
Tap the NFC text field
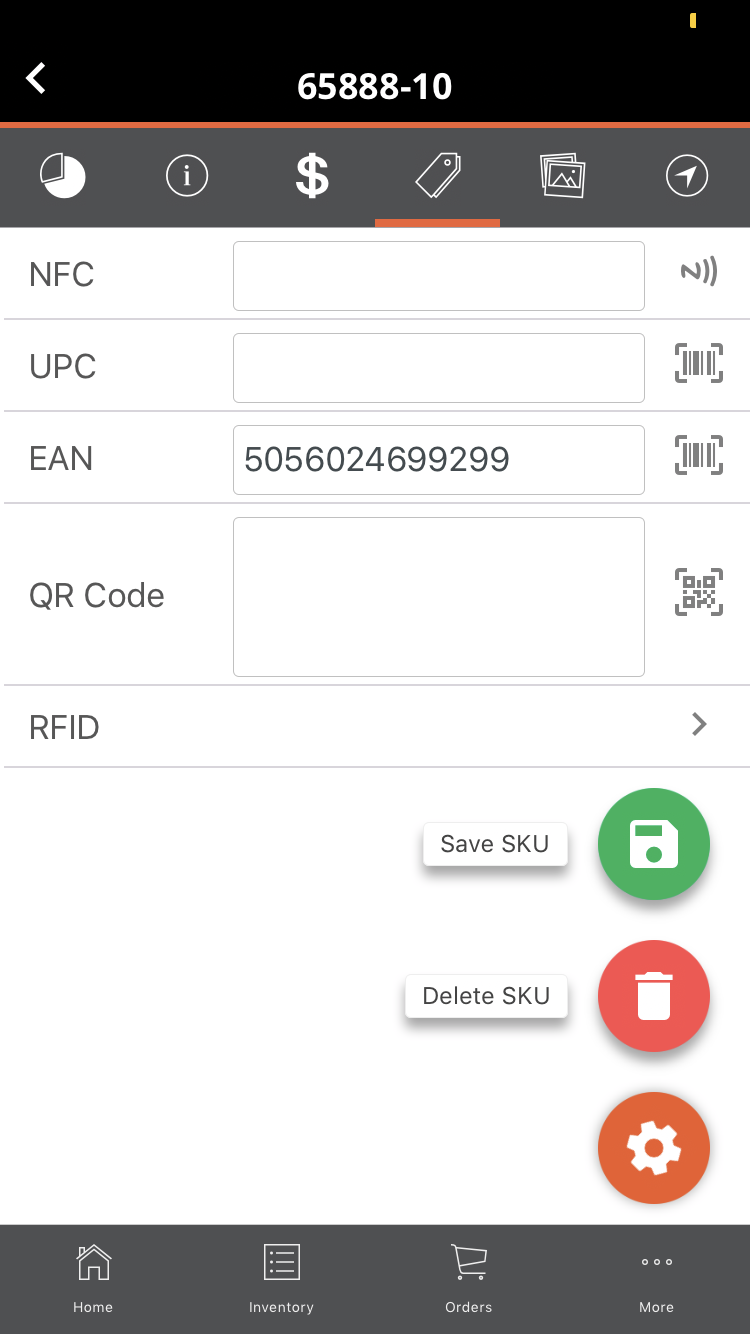[439, 276]
